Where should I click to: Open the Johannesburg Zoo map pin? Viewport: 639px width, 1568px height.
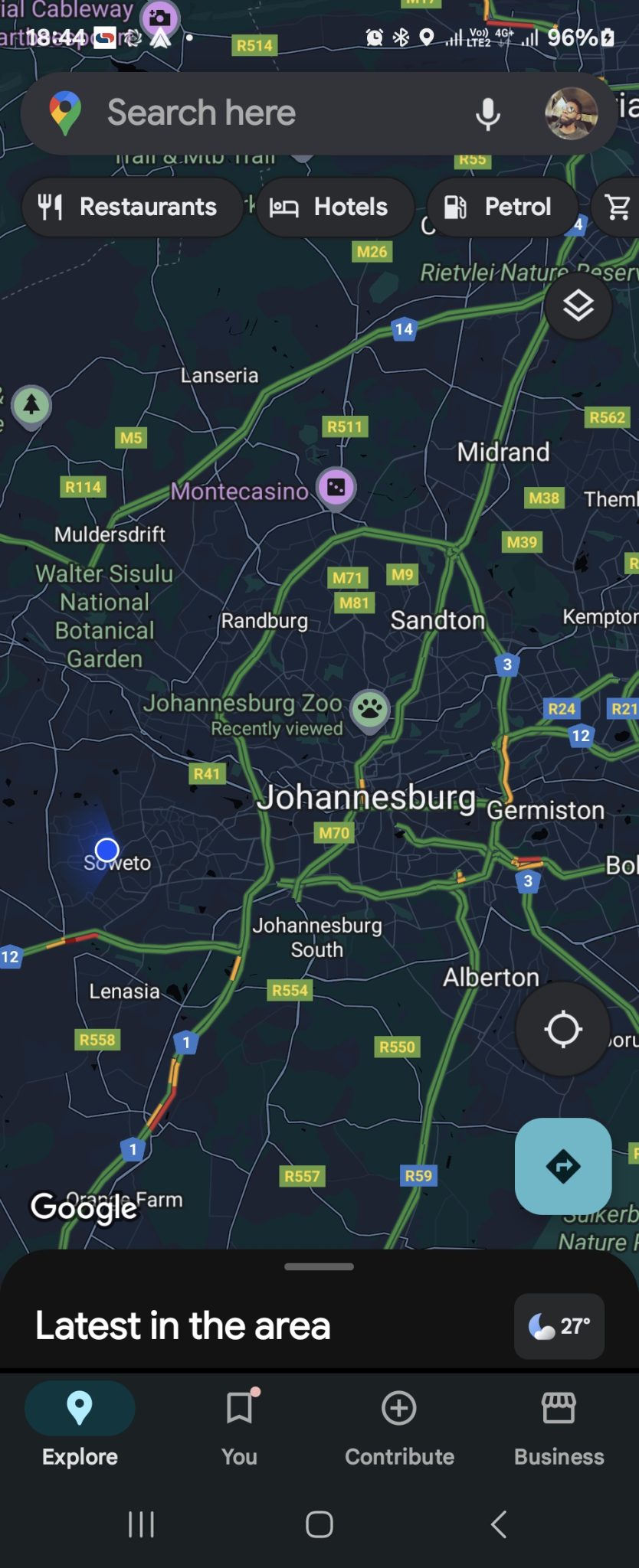tap(370, 708)
